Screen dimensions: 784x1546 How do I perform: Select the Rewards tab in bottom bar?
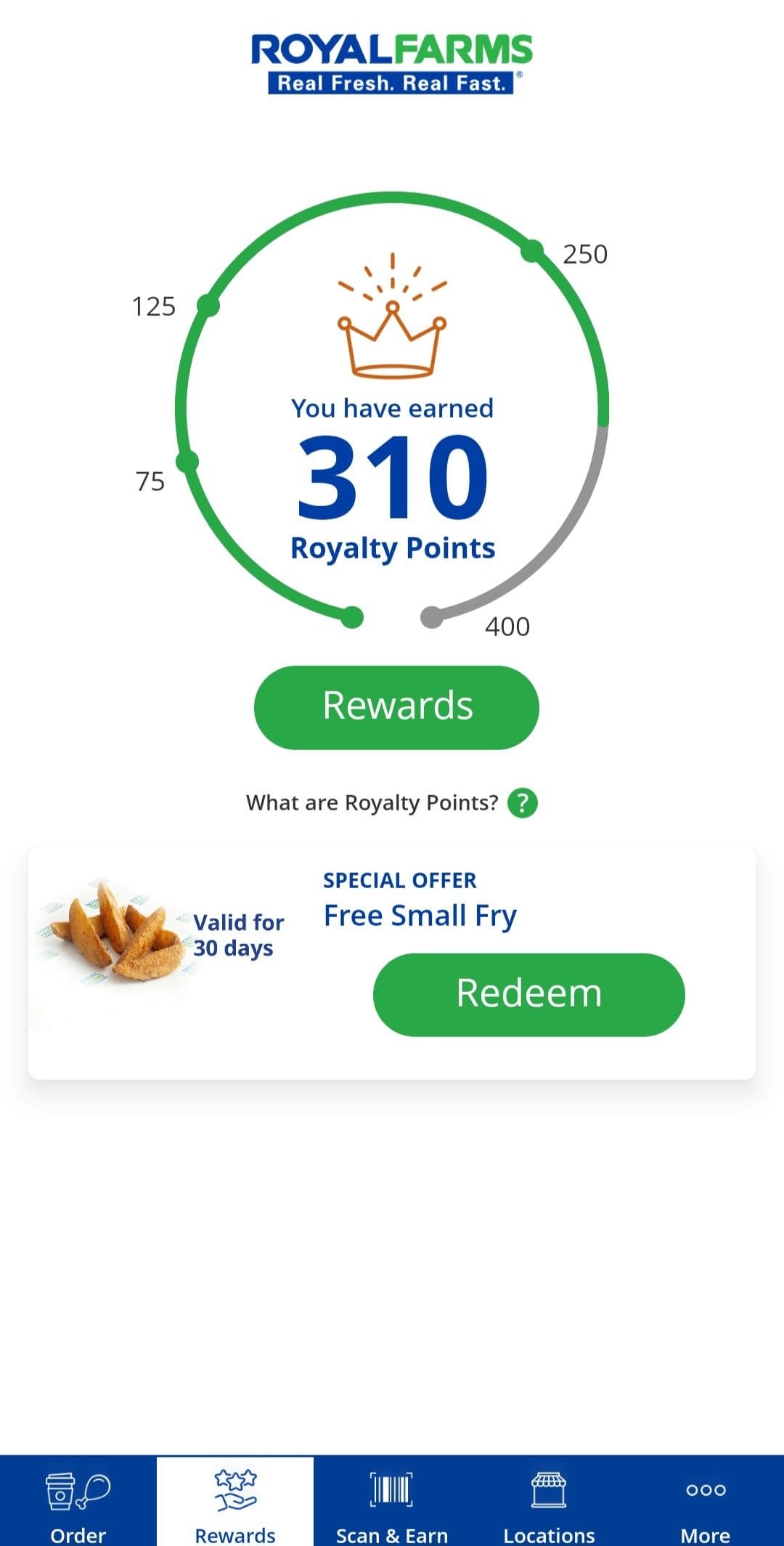[x=235, y=1502]
